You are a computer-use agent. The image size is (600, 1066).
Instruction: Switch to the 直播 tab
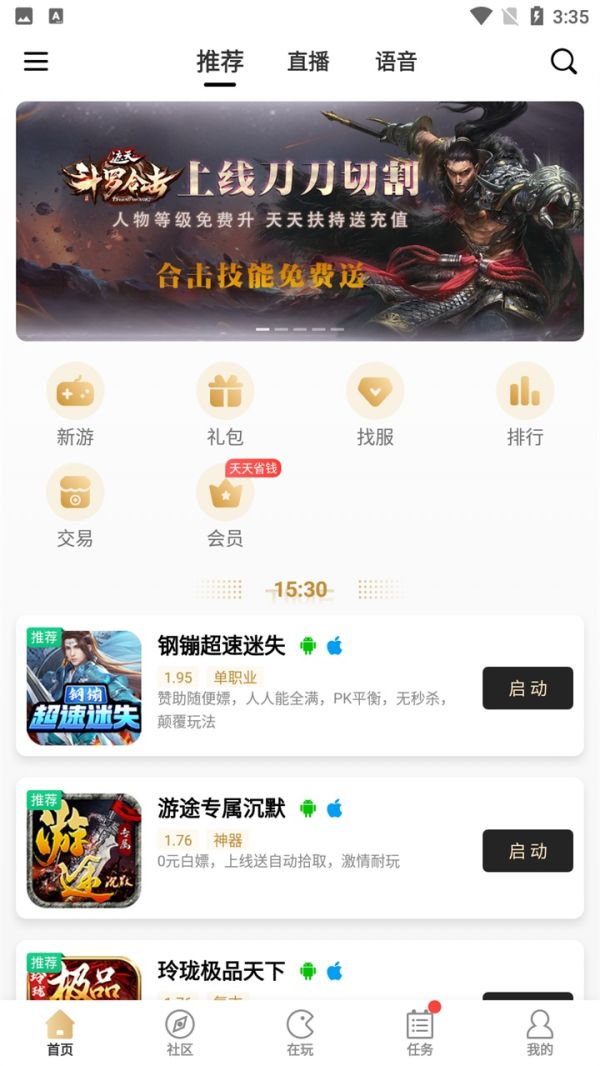coord(308,62)
